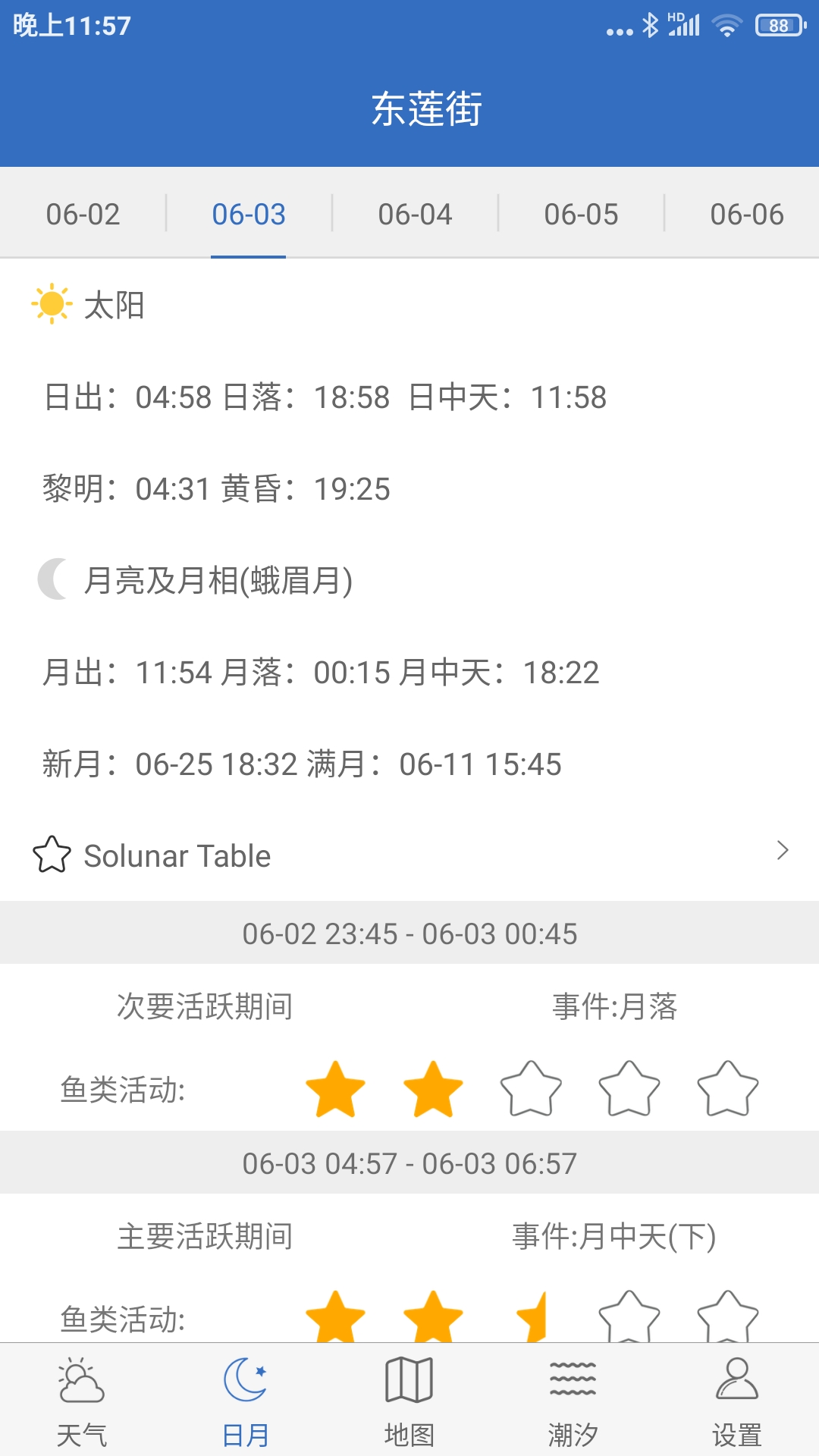Tap the 东莲街 location title
Screen dimensions: 819x1456
[427, 108]
